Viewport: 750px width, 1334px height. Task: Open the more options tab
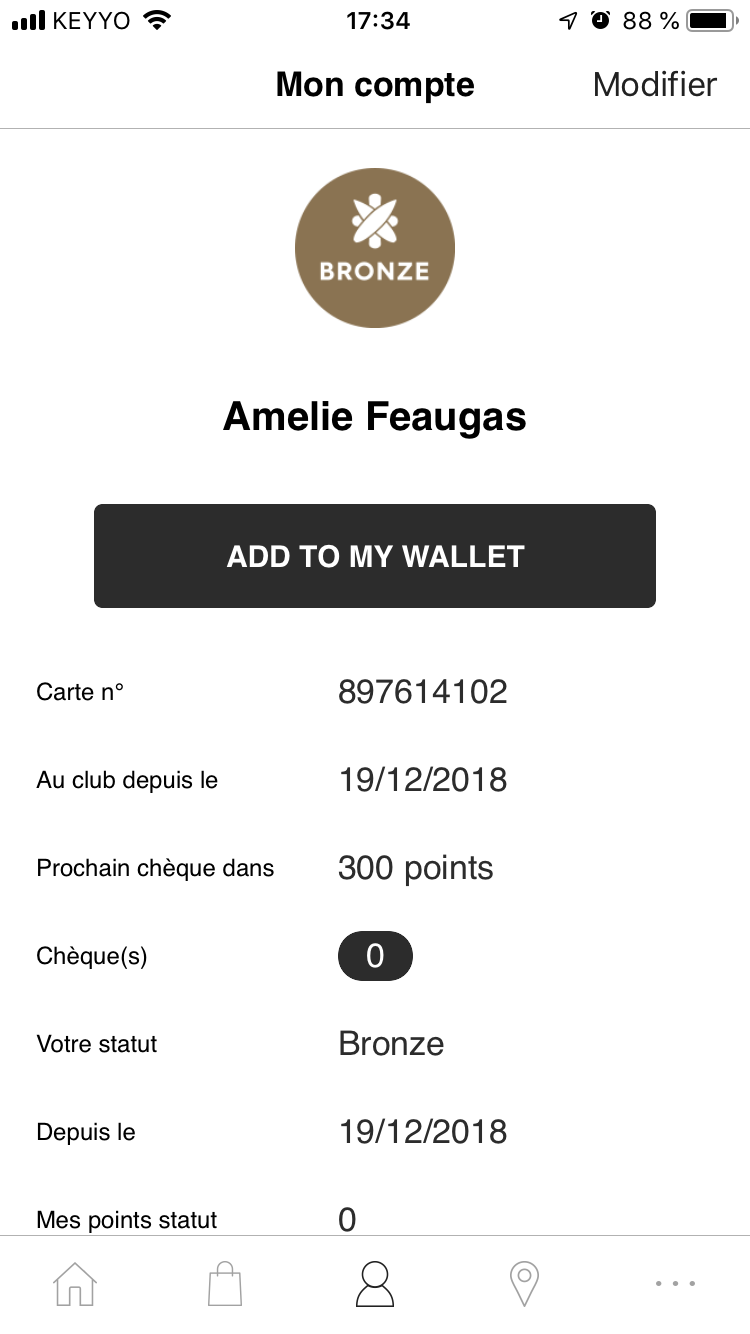tap(675, 1283)
